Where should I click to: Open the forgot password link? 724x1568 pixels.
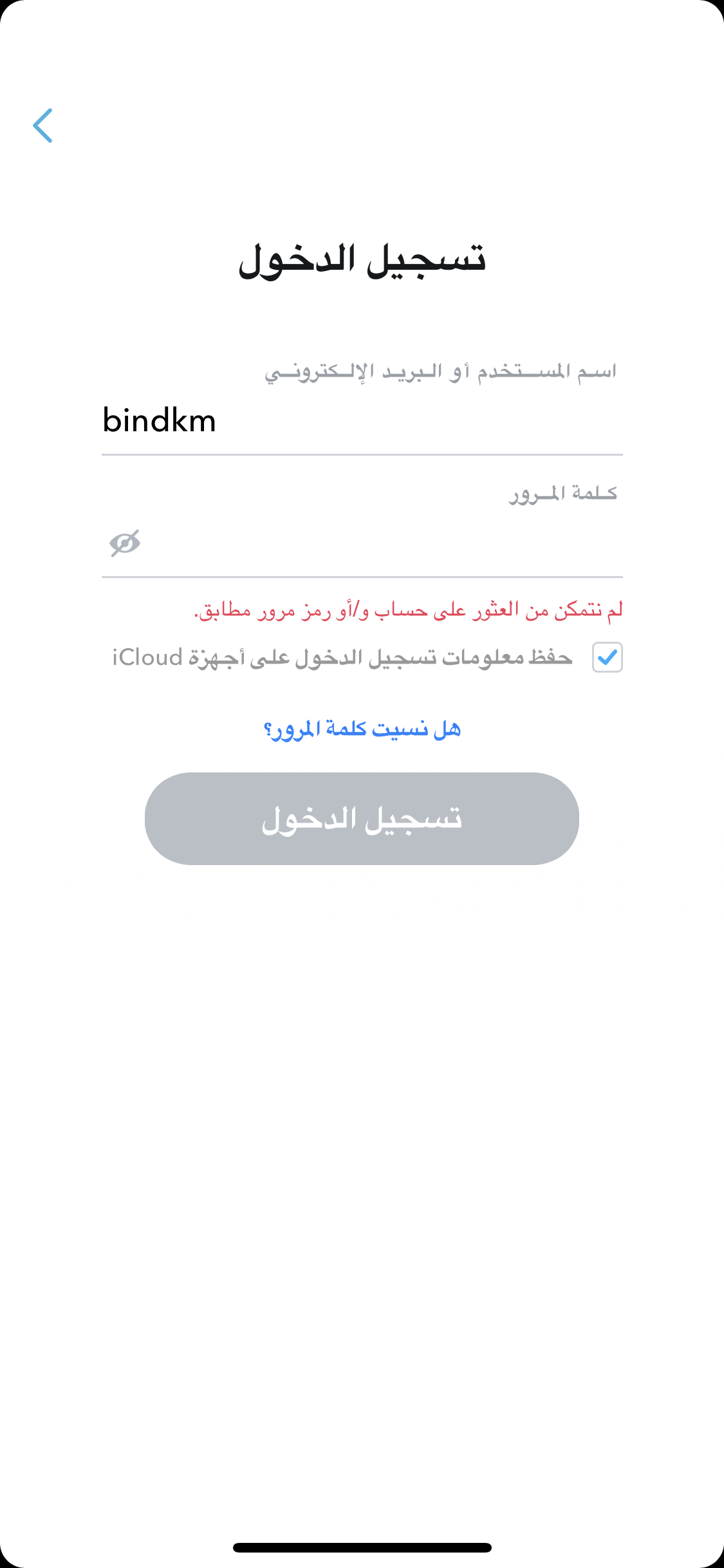[362, 729]
